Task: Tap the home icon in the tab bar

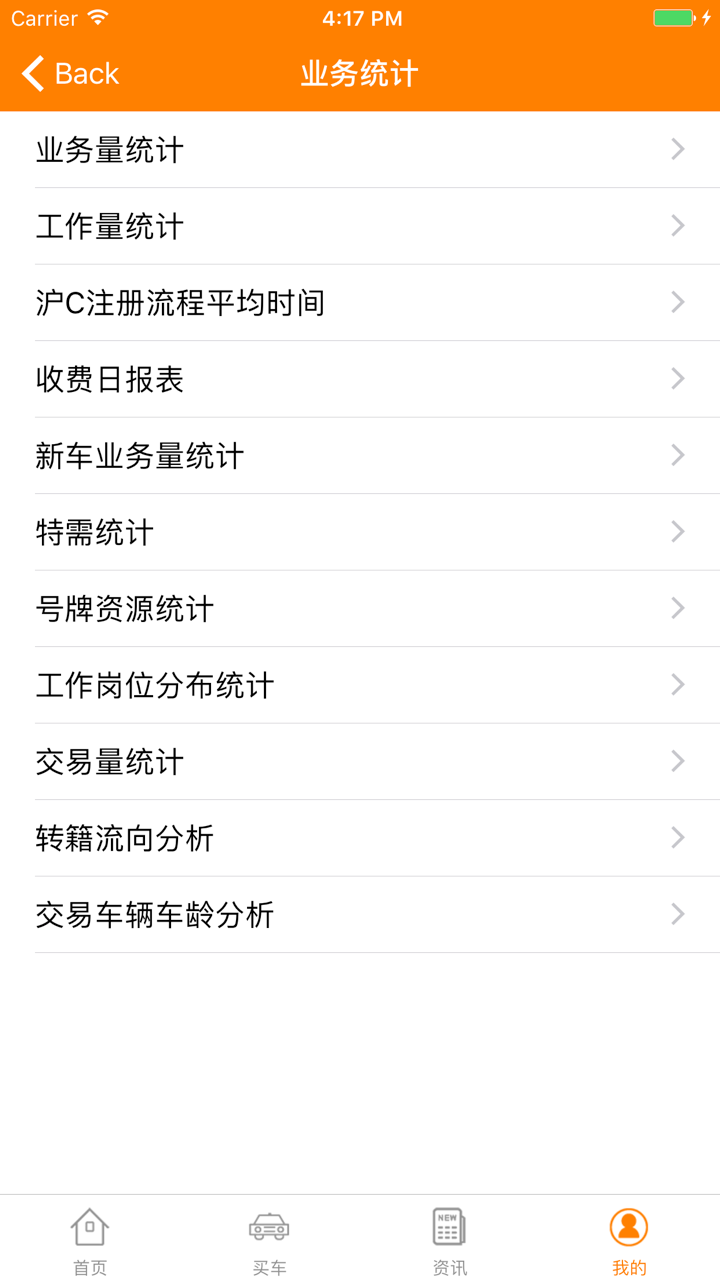Action: tap(89, 1225)
